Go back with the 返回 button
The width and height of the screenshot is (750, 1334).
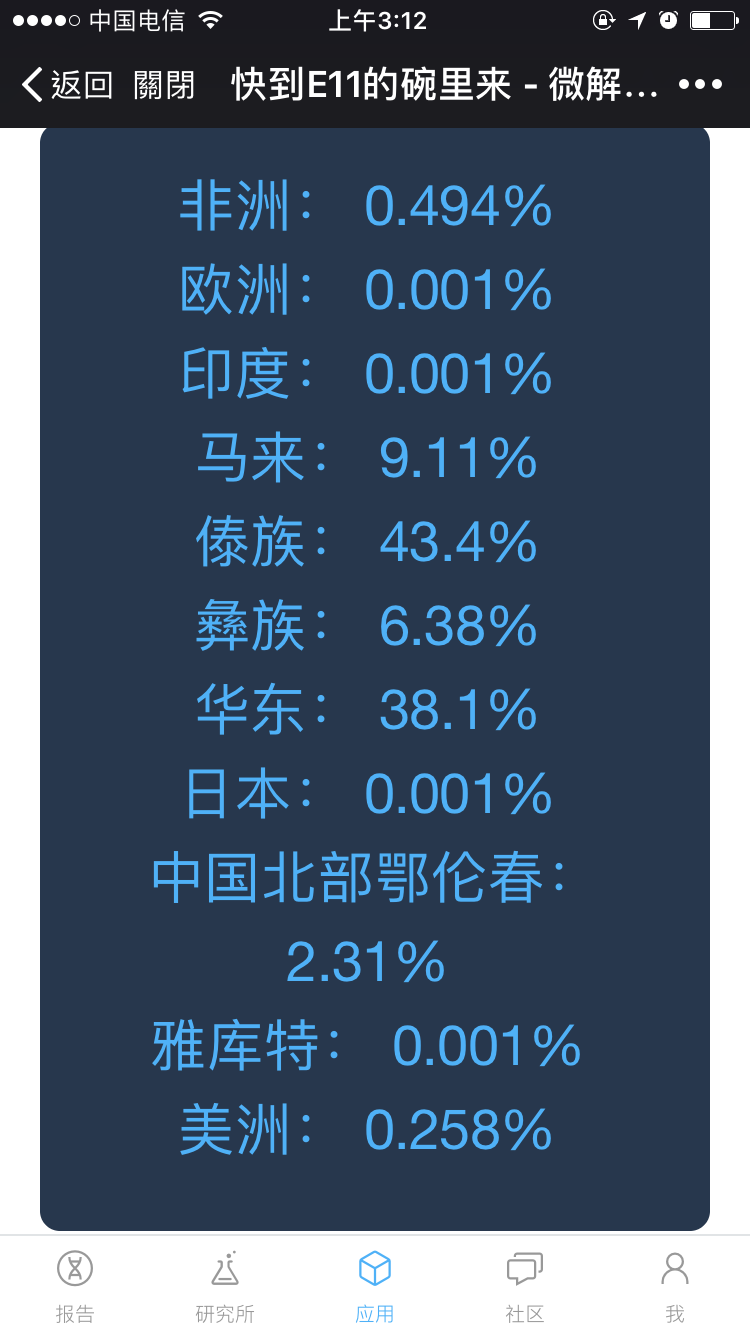click(67, 85)
